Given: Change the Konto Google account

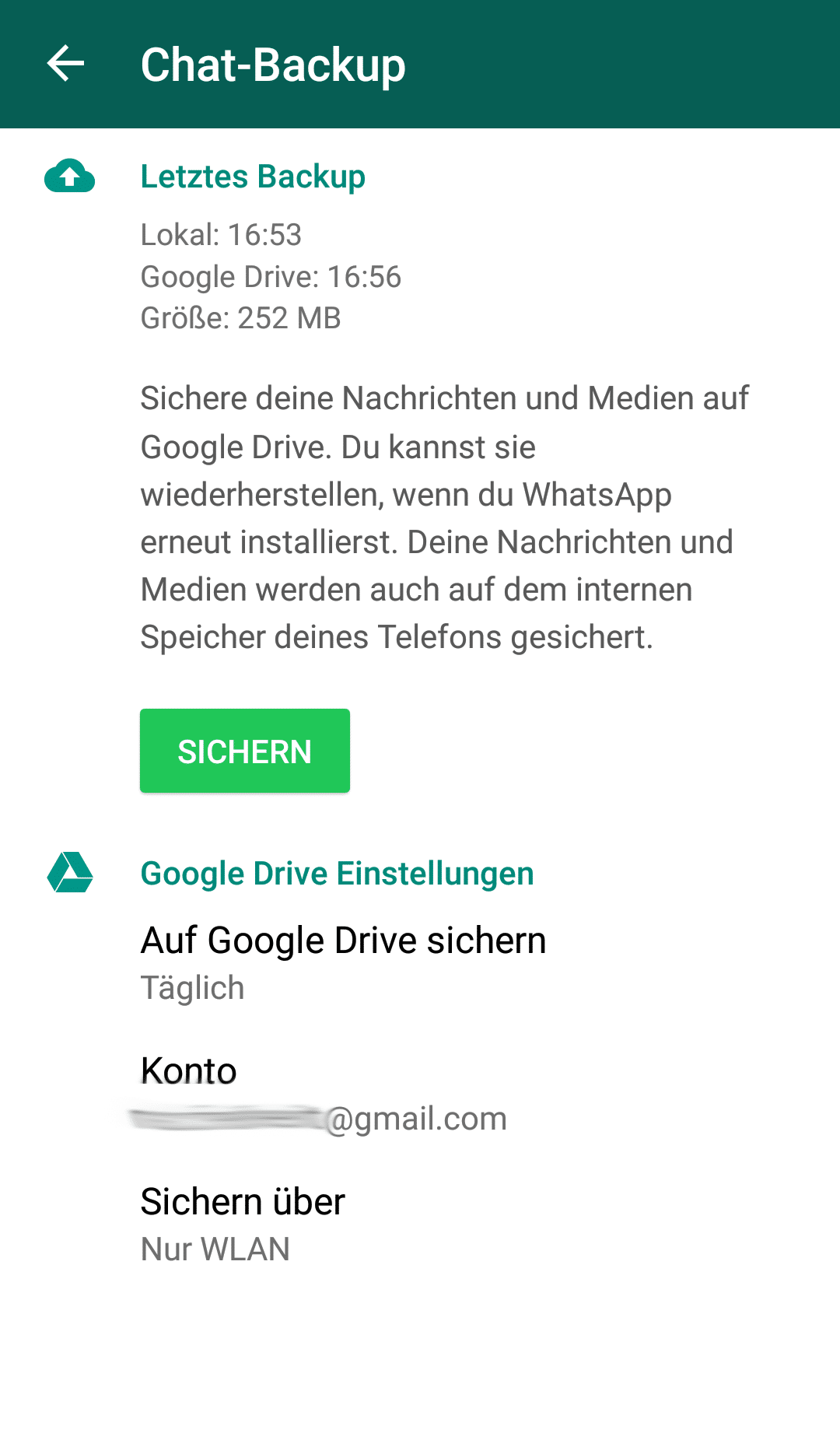Looking at the screenshot, I should click(x=323, y=1094).
